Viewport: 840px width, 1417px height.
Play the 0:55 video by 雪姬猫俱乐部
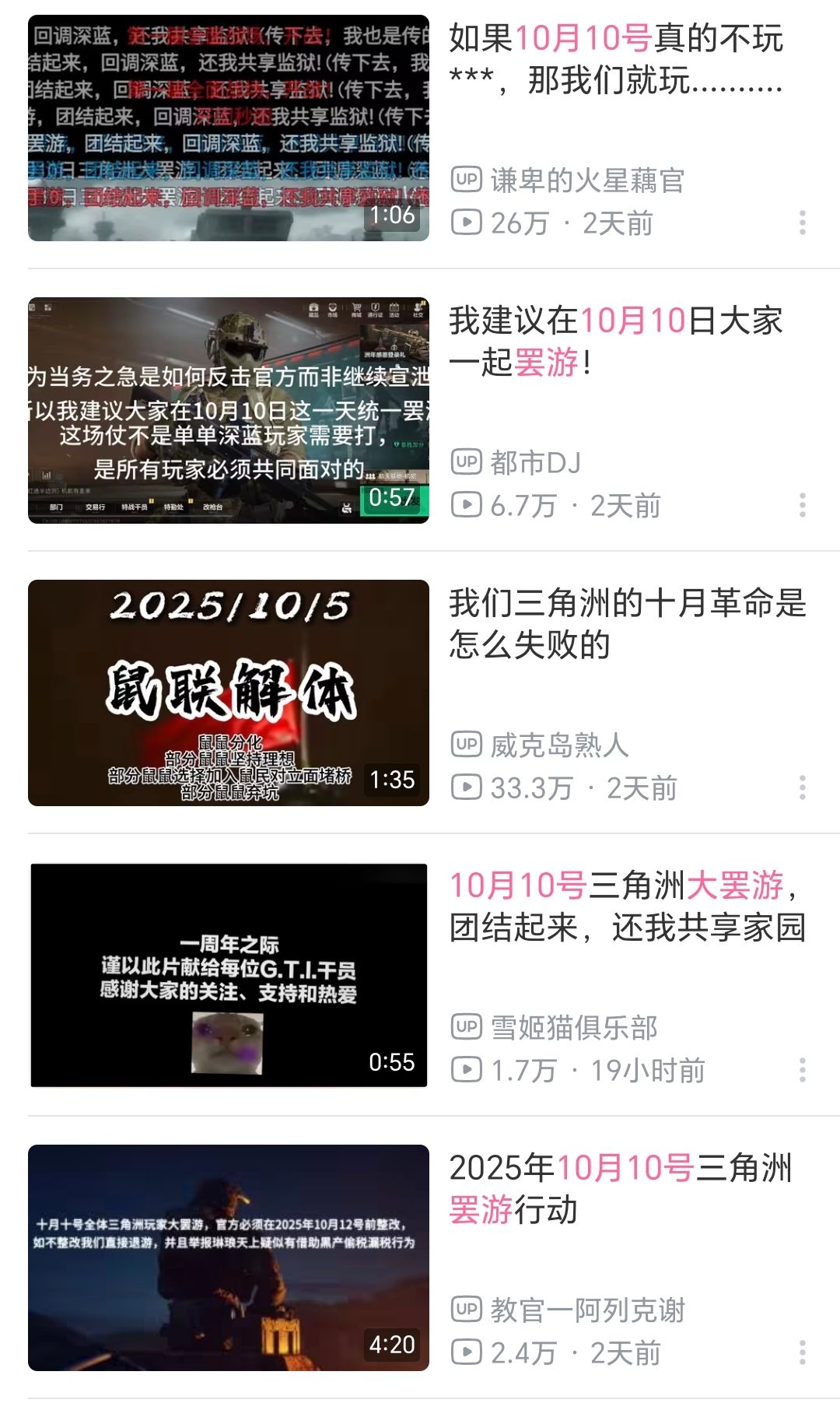pyautogui.click(x=228, y=975)
